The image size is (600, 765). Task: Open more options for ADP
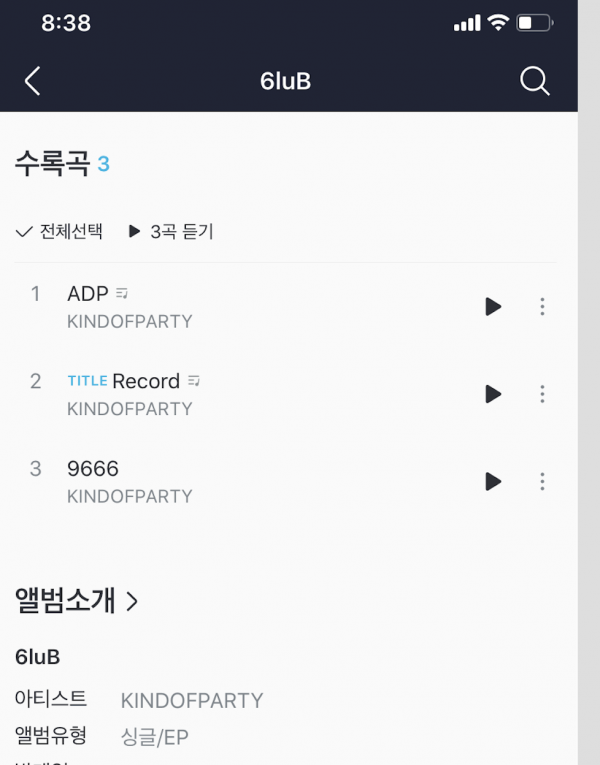pyautogui.click(x=542, y=306)
